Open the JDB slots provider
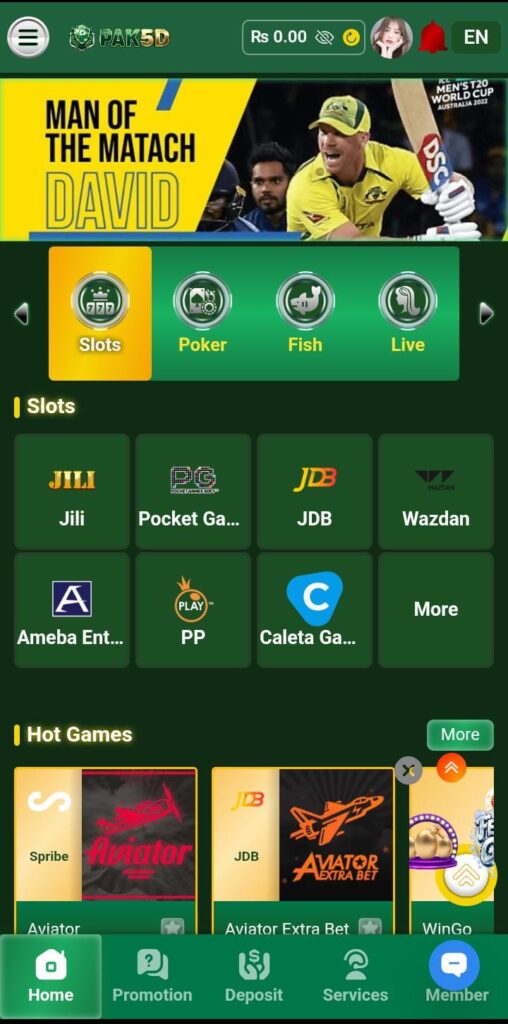This screenshot has width=508, height=1024. (x=315, y=491)
